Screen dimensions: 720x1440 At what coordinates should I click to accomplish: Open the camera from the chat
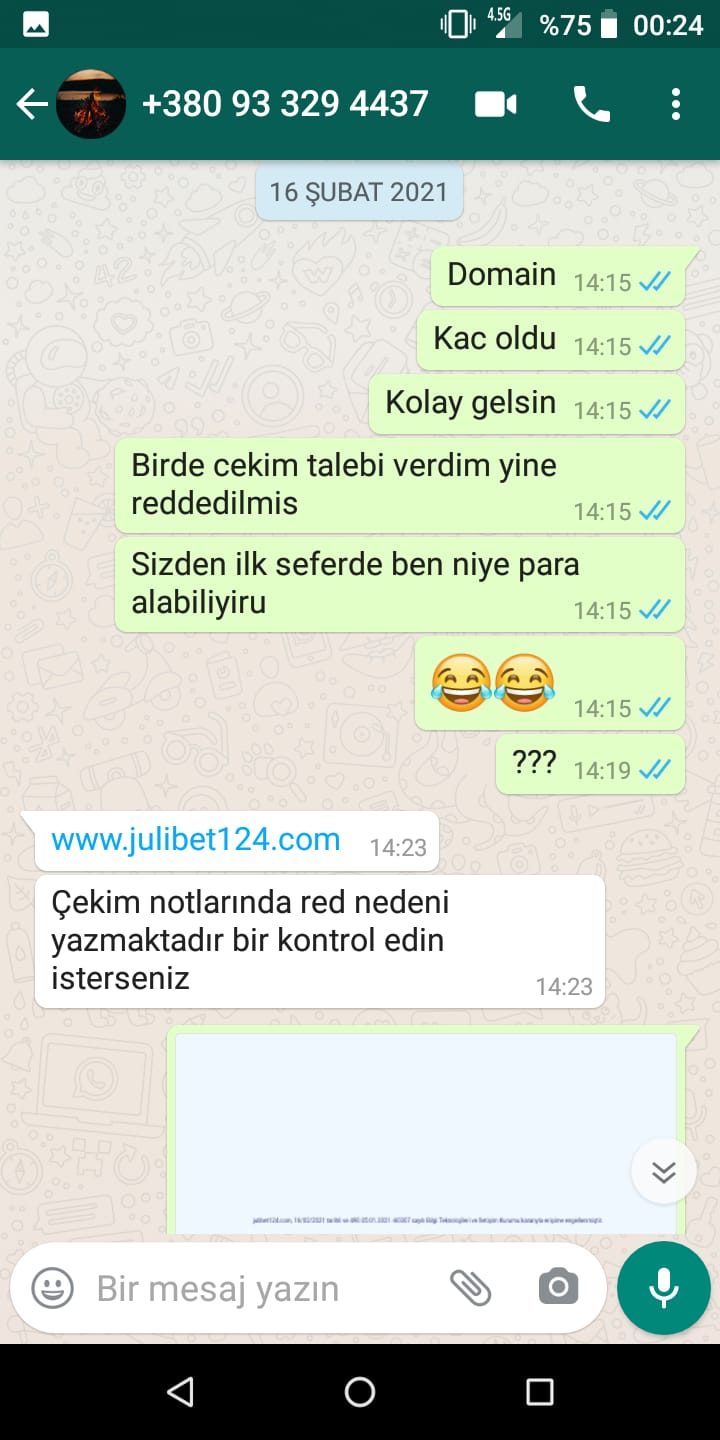point(558,1288)
